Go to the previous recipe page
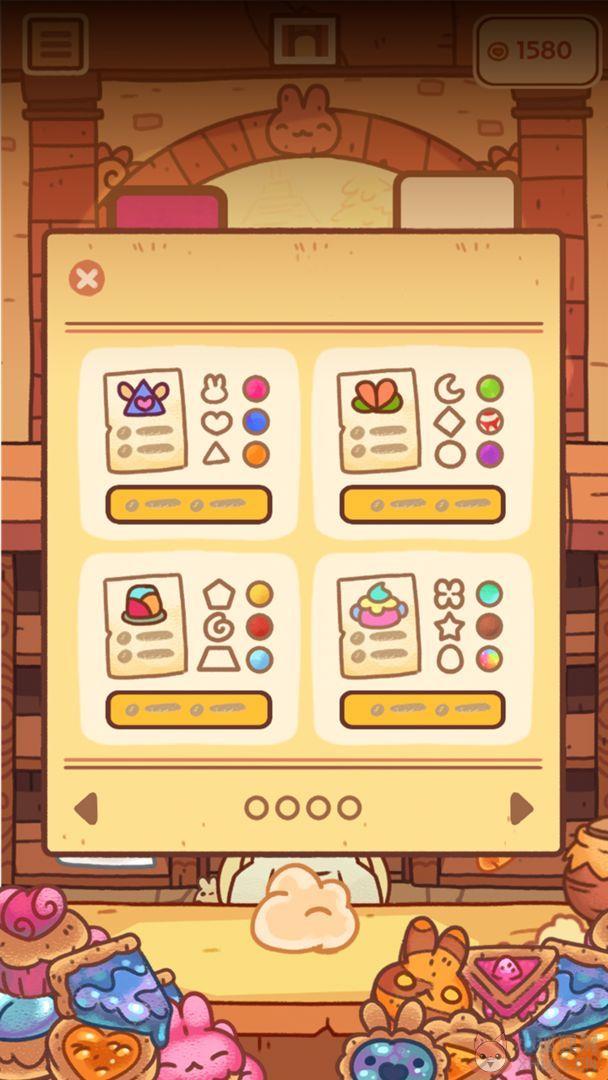This screenshot has height=1080, width=608. coord(86,807)
